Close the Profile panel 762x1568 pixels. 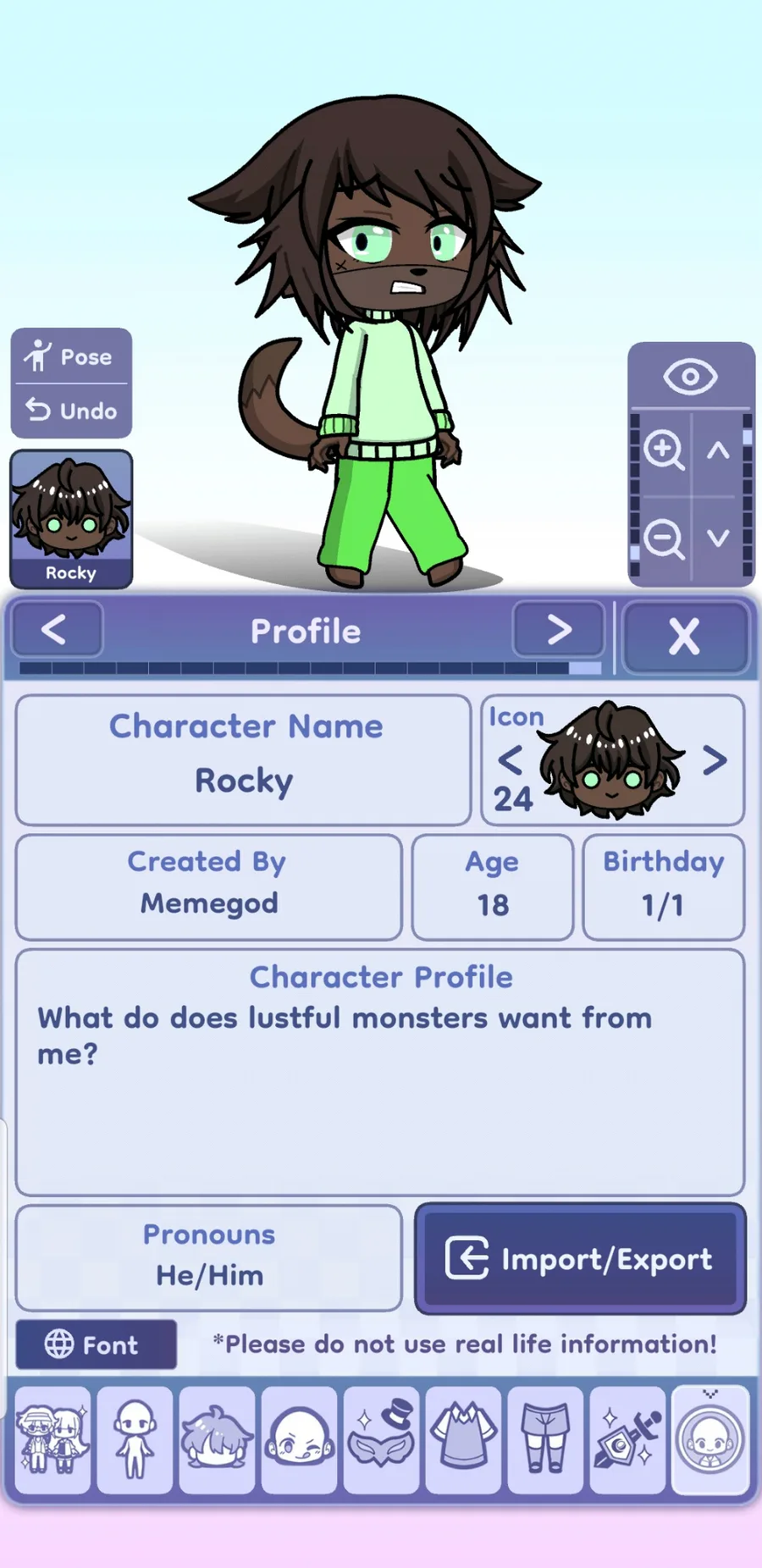685,637
